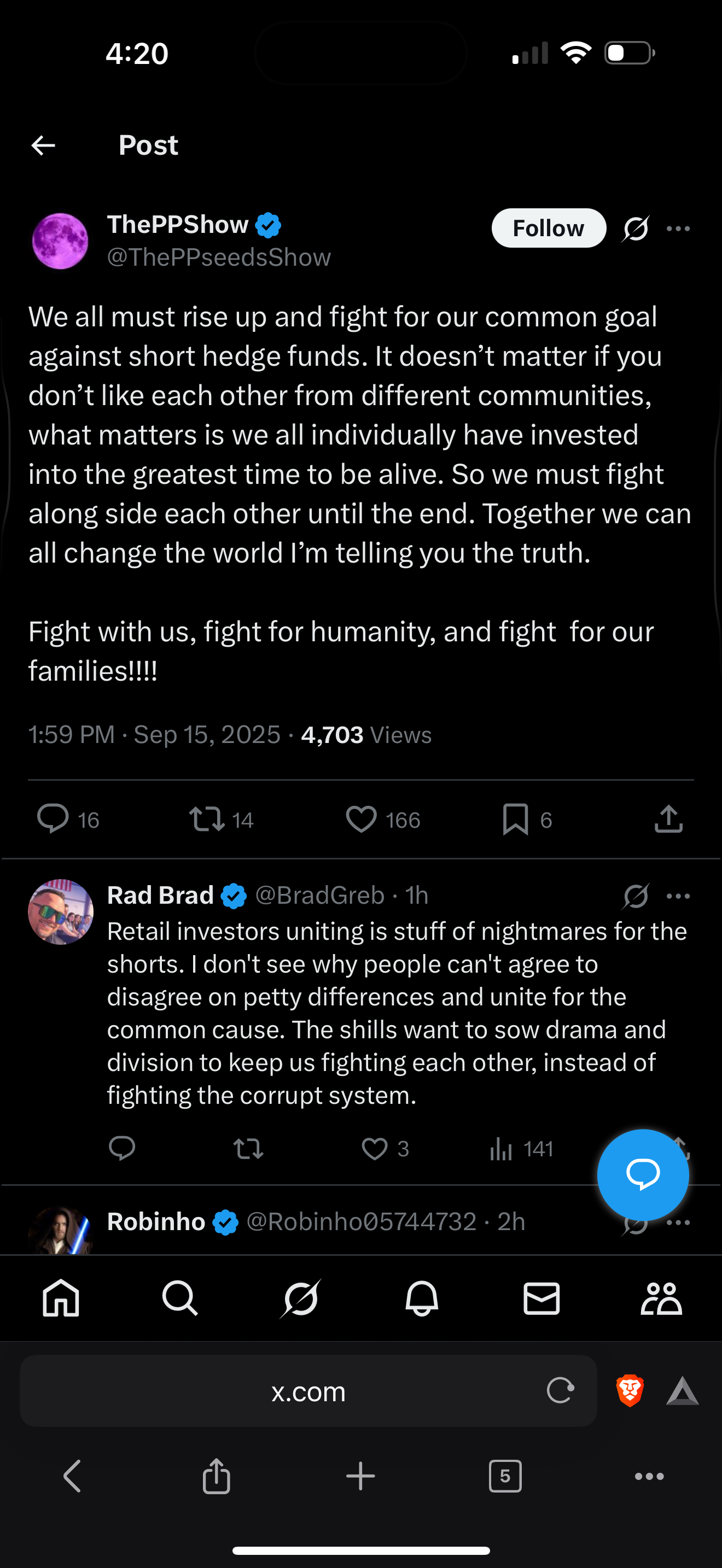Open the Messages envelope tab

tap(541, 1298)
